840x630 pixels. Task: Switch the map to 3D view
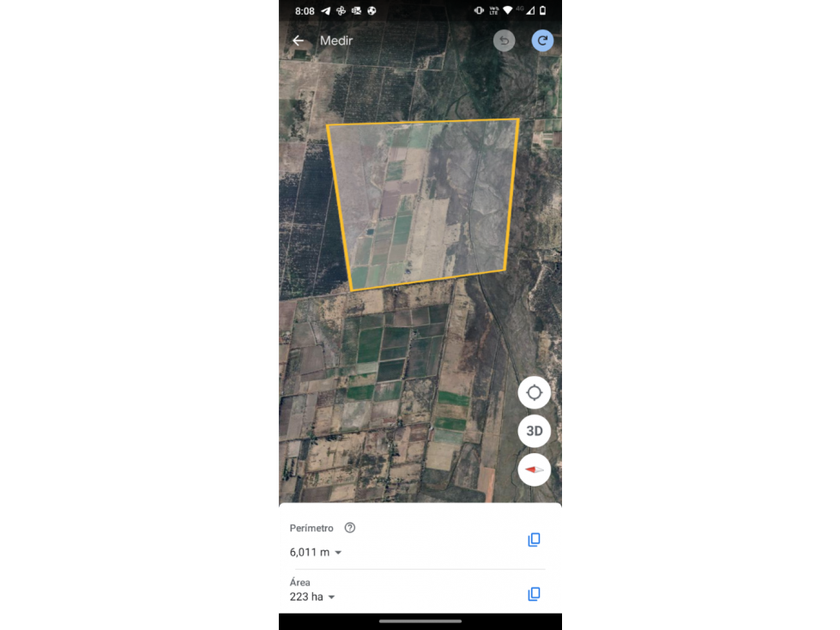[x=534, y=431]
